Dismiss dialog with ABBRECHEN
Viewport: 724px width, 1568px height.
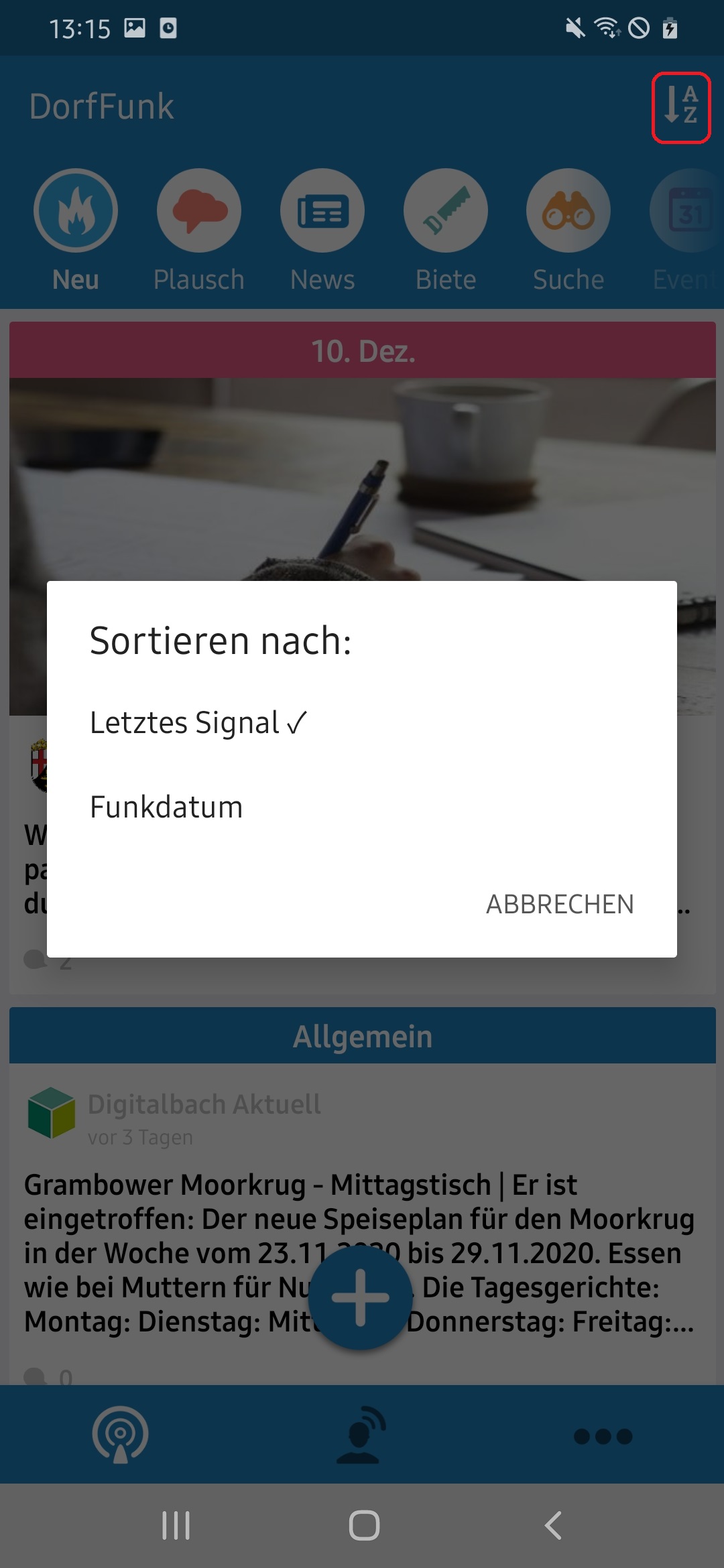point(560,904)
